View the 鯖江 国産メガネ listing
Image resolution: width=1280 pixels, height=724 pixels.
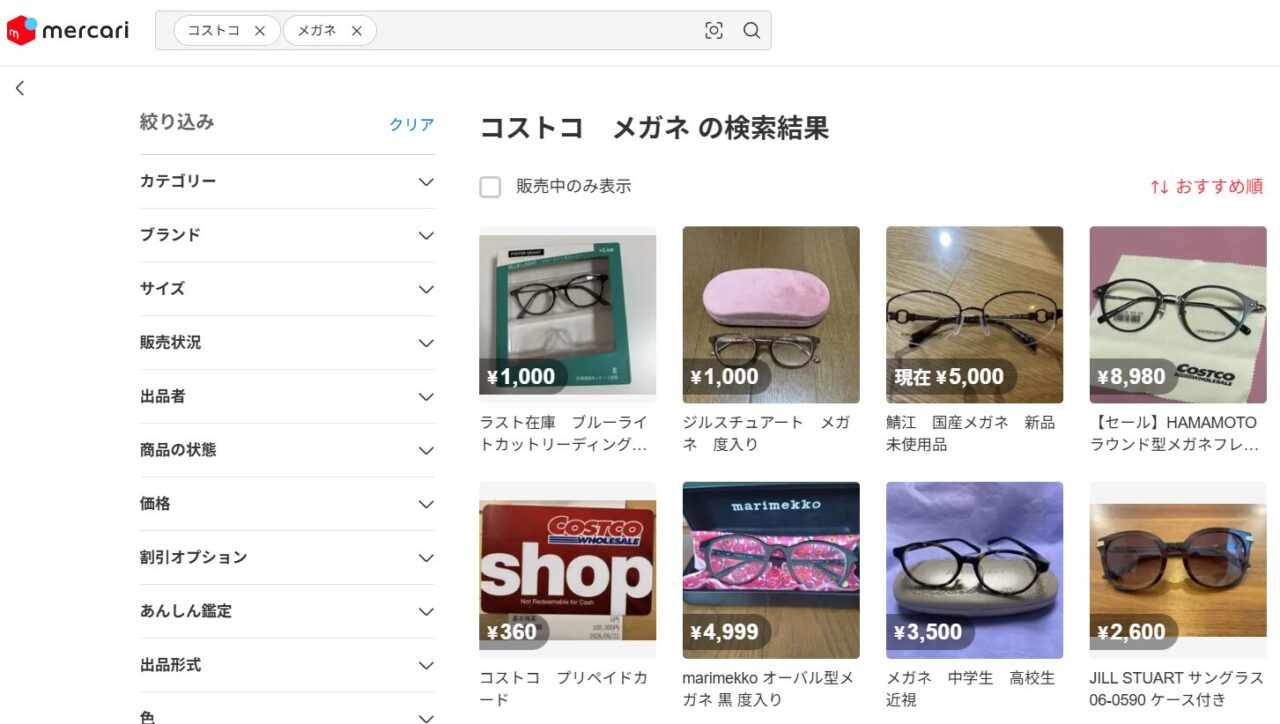pos(974,314)
